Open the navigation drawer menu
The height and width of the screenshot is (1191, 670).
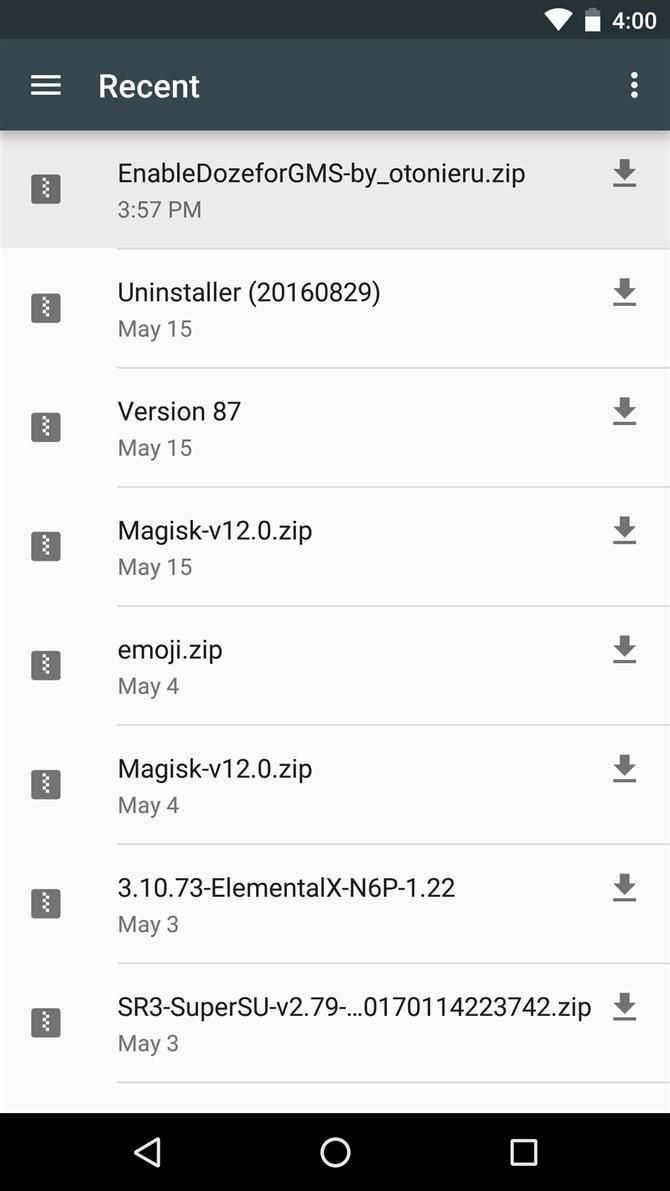tap(46, 86)
